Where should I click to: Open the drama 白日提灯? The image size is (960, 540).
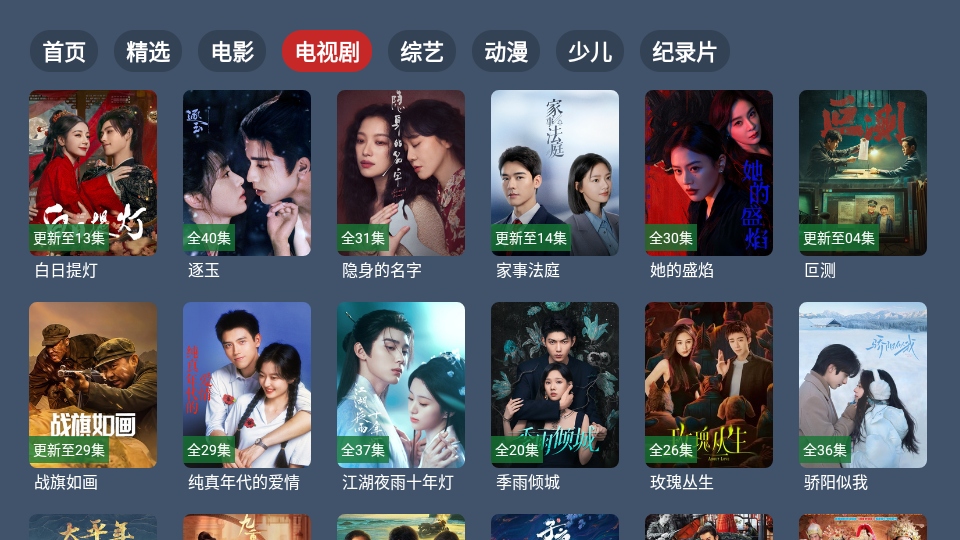click(93, 173)
